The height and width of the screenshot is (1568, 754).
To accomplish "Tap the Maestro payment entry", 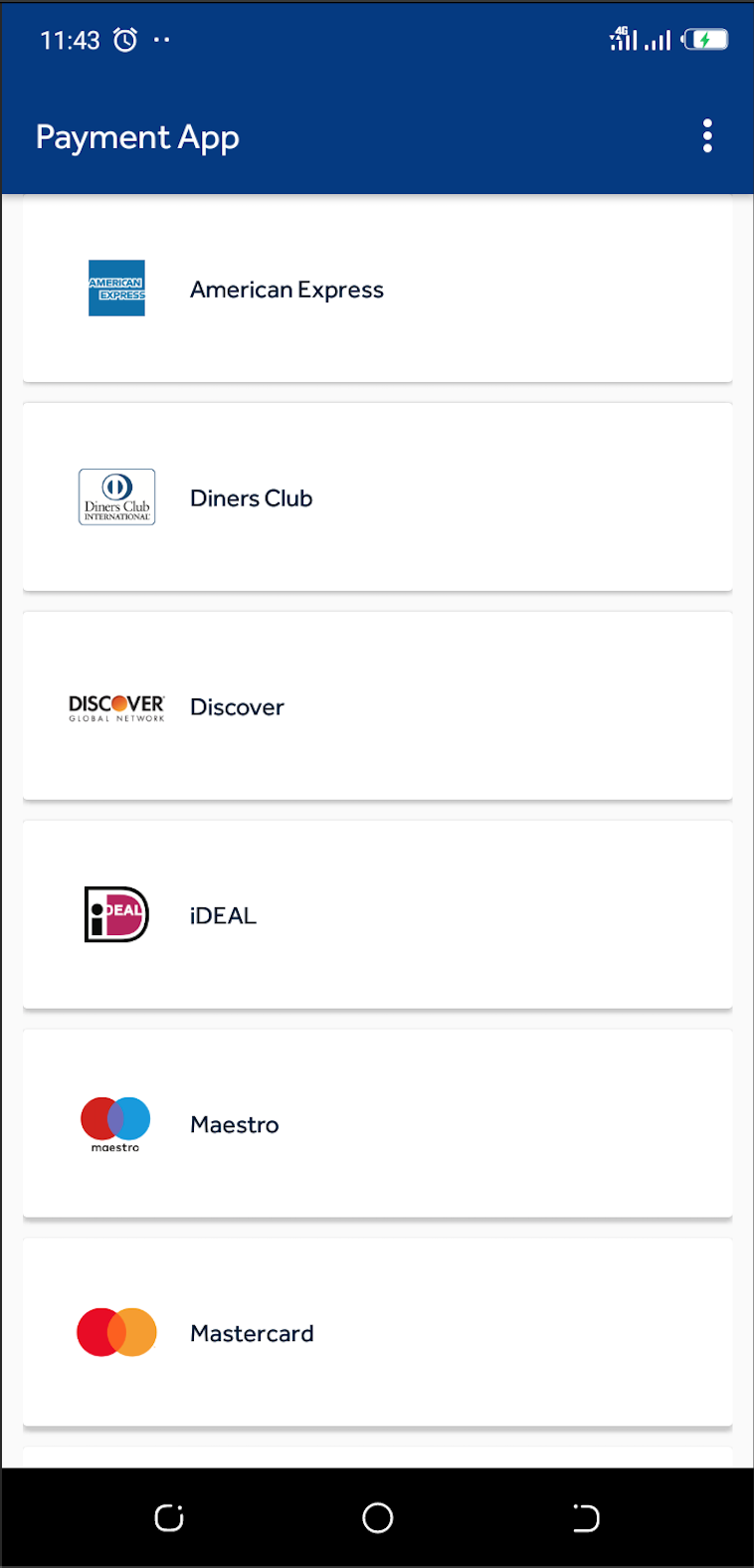I will pos(377,1123).
